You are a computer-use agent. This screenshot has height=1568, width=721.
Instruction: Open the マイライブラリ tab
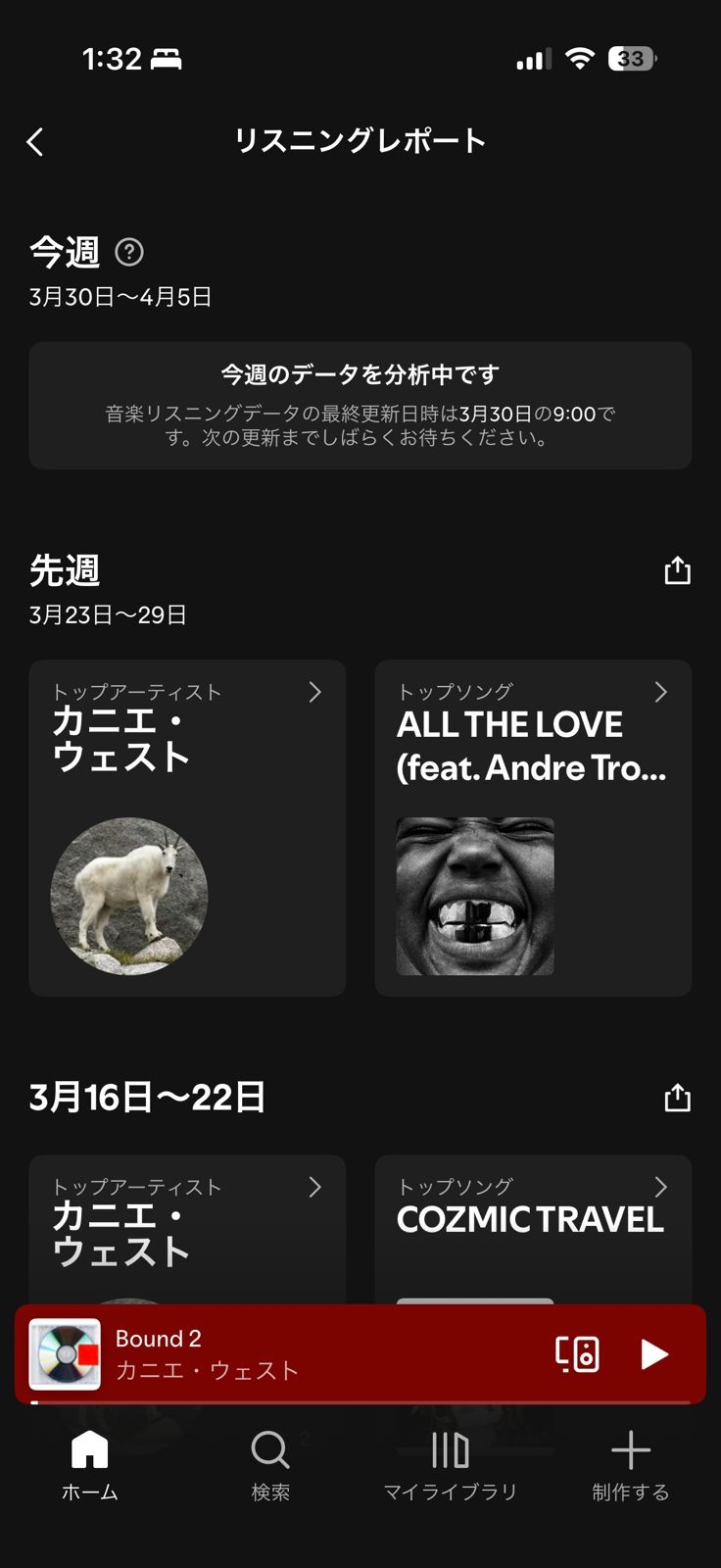[450, 1465]
